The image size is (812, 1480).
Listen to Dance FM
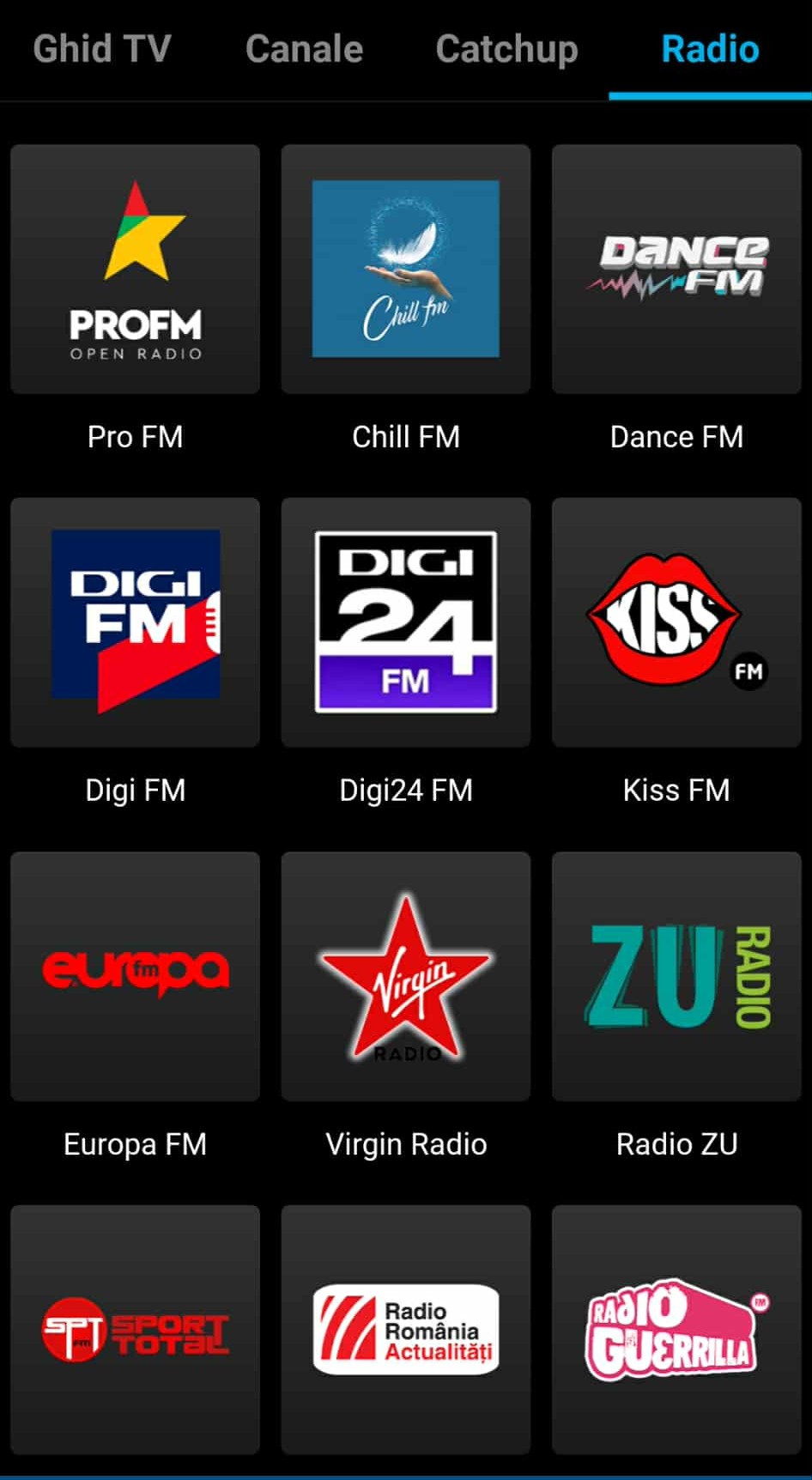pos(676,269)
